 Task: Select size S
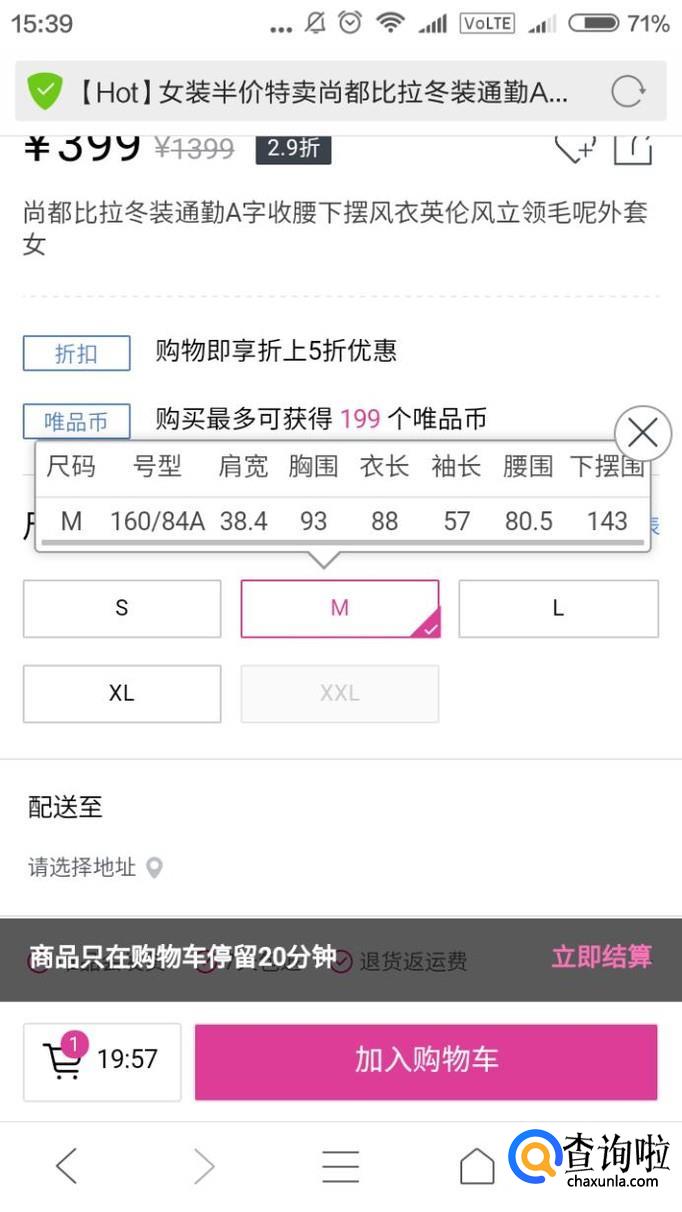pos(122,608)
